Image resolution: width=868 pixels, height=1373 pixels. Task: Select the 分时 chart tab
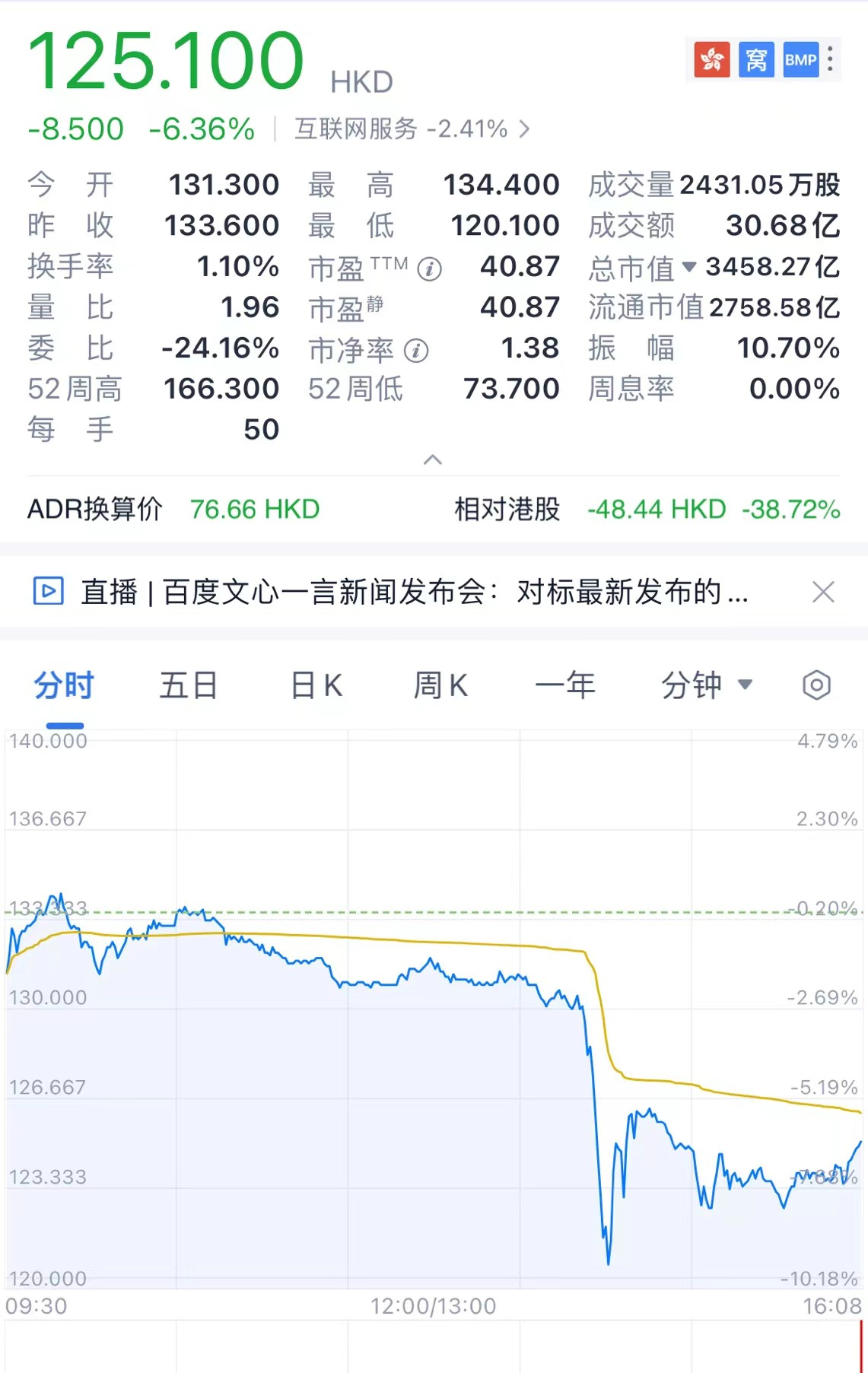pyautogui.click(x=64, y=685)
